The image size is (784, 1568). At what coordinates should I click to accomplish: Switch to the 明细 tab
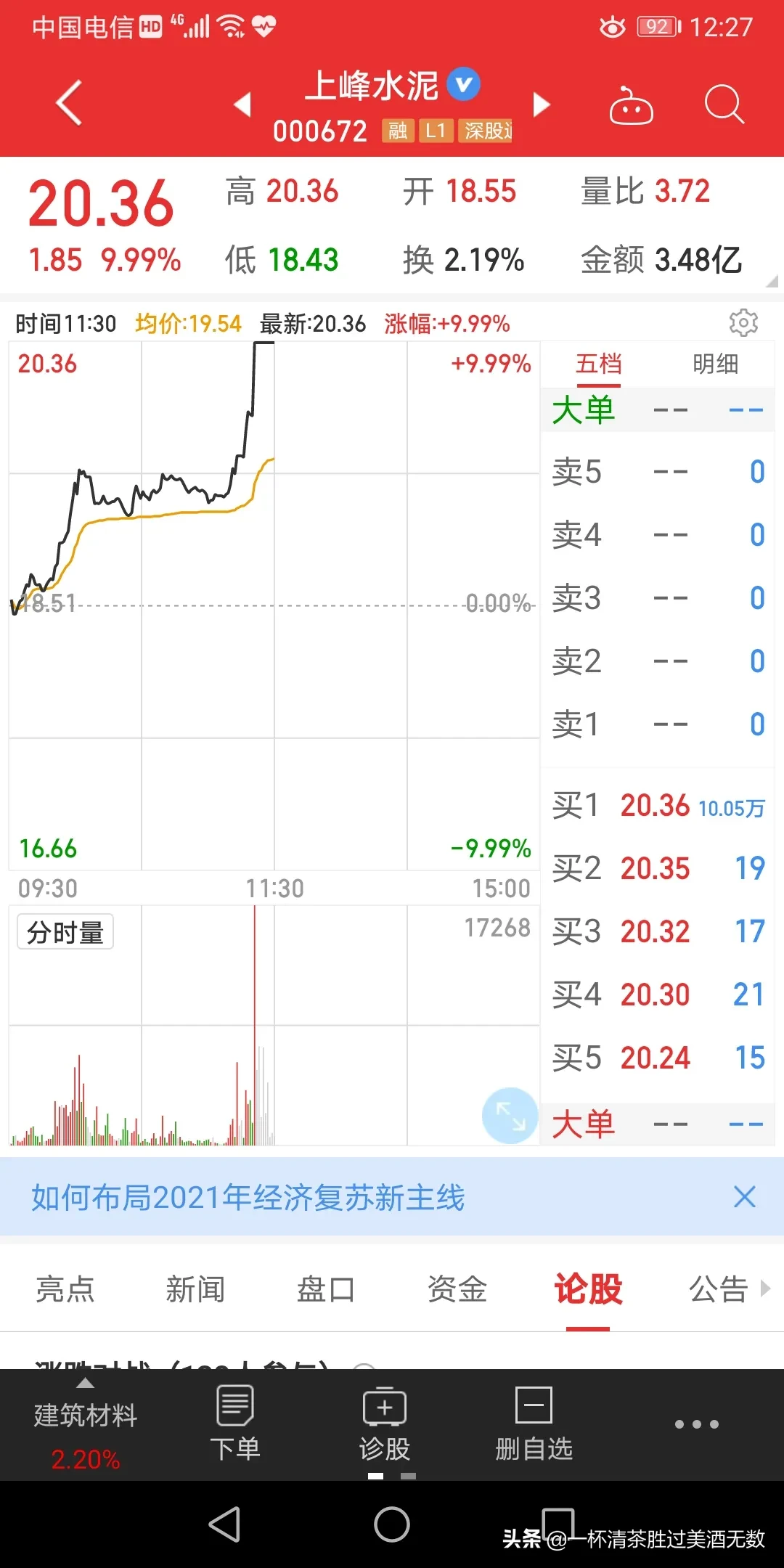click(x=715, y=364)
